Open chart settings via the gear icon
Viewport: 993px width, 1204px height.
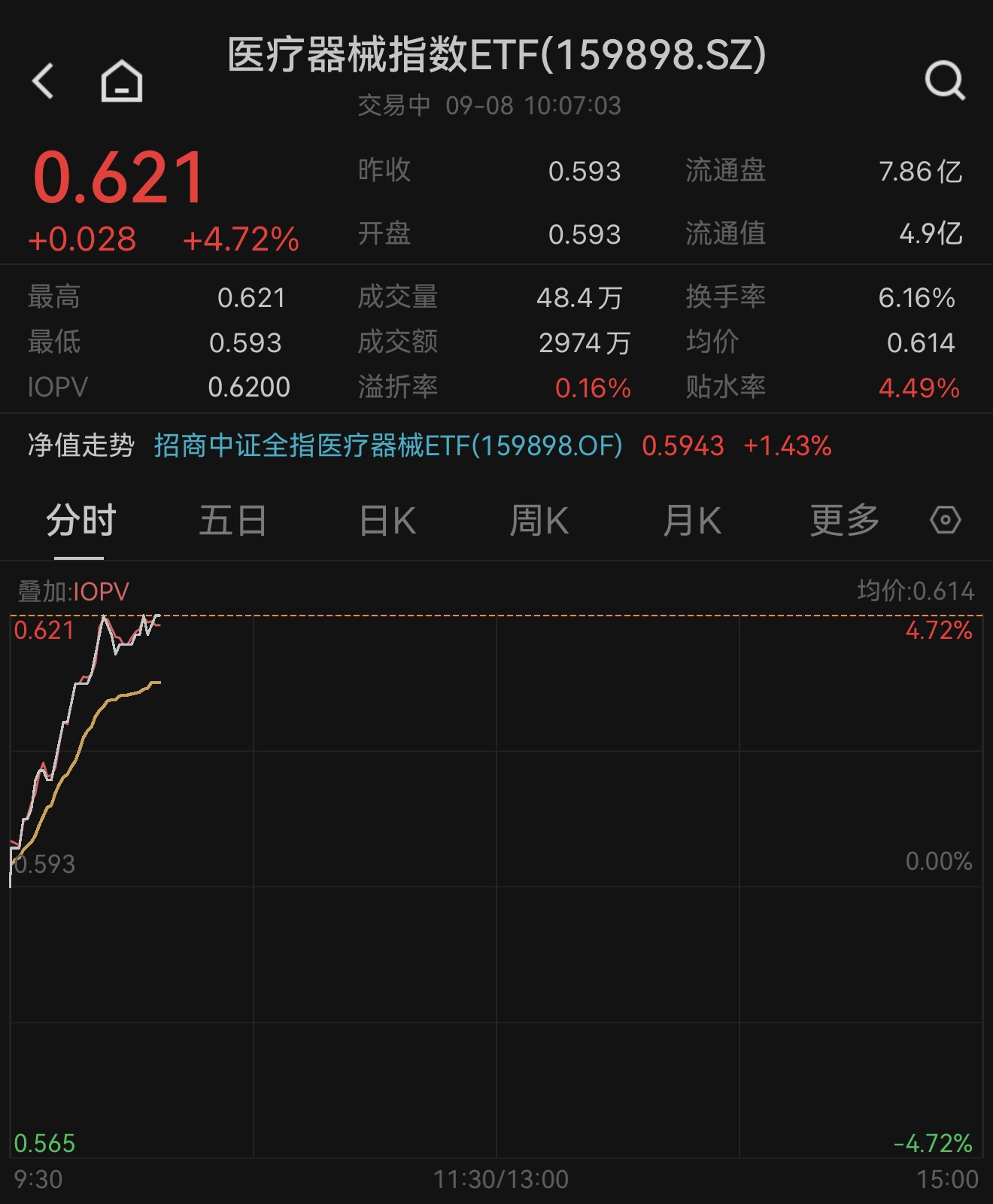tap(945, 519)
